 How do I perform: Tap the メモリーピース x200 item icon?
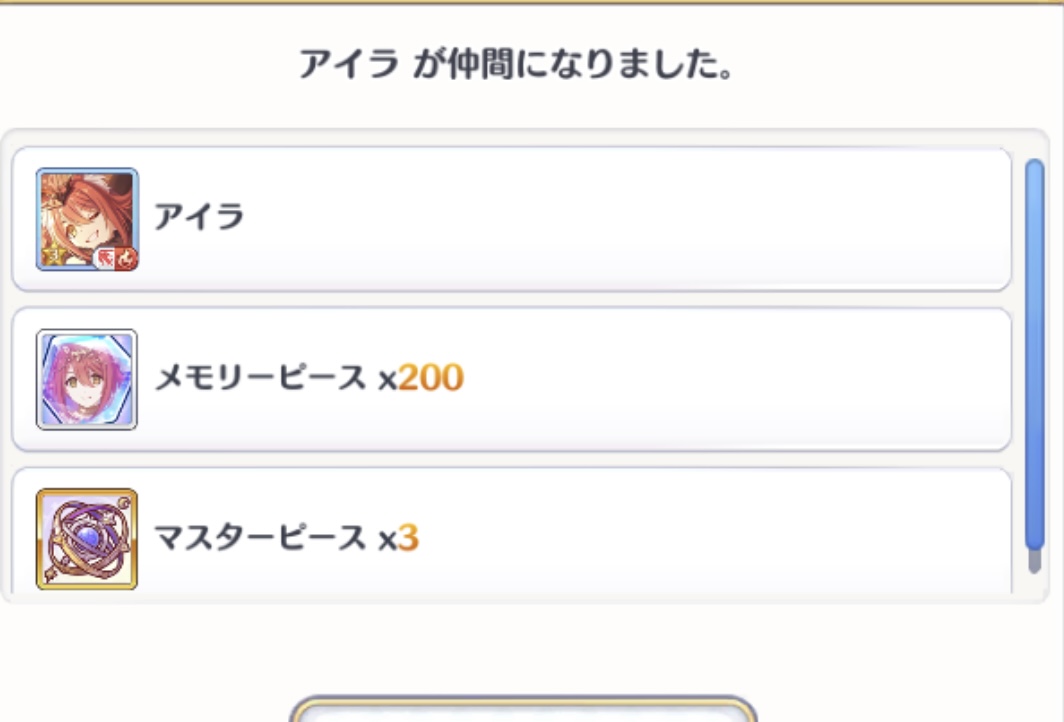pyautogui.click(x=87, y=380)
